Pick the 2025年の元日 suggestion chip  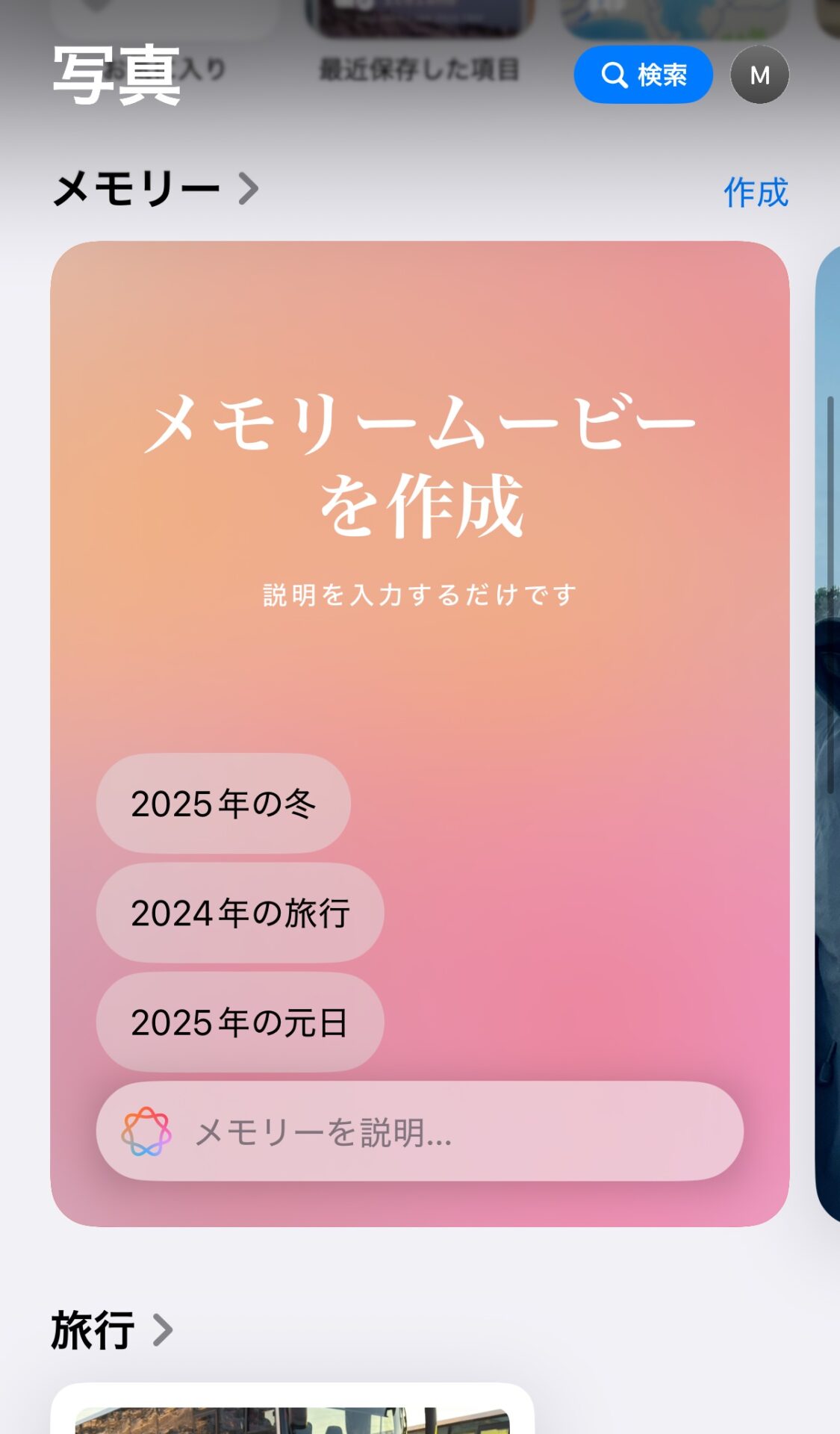[240, 1022]
